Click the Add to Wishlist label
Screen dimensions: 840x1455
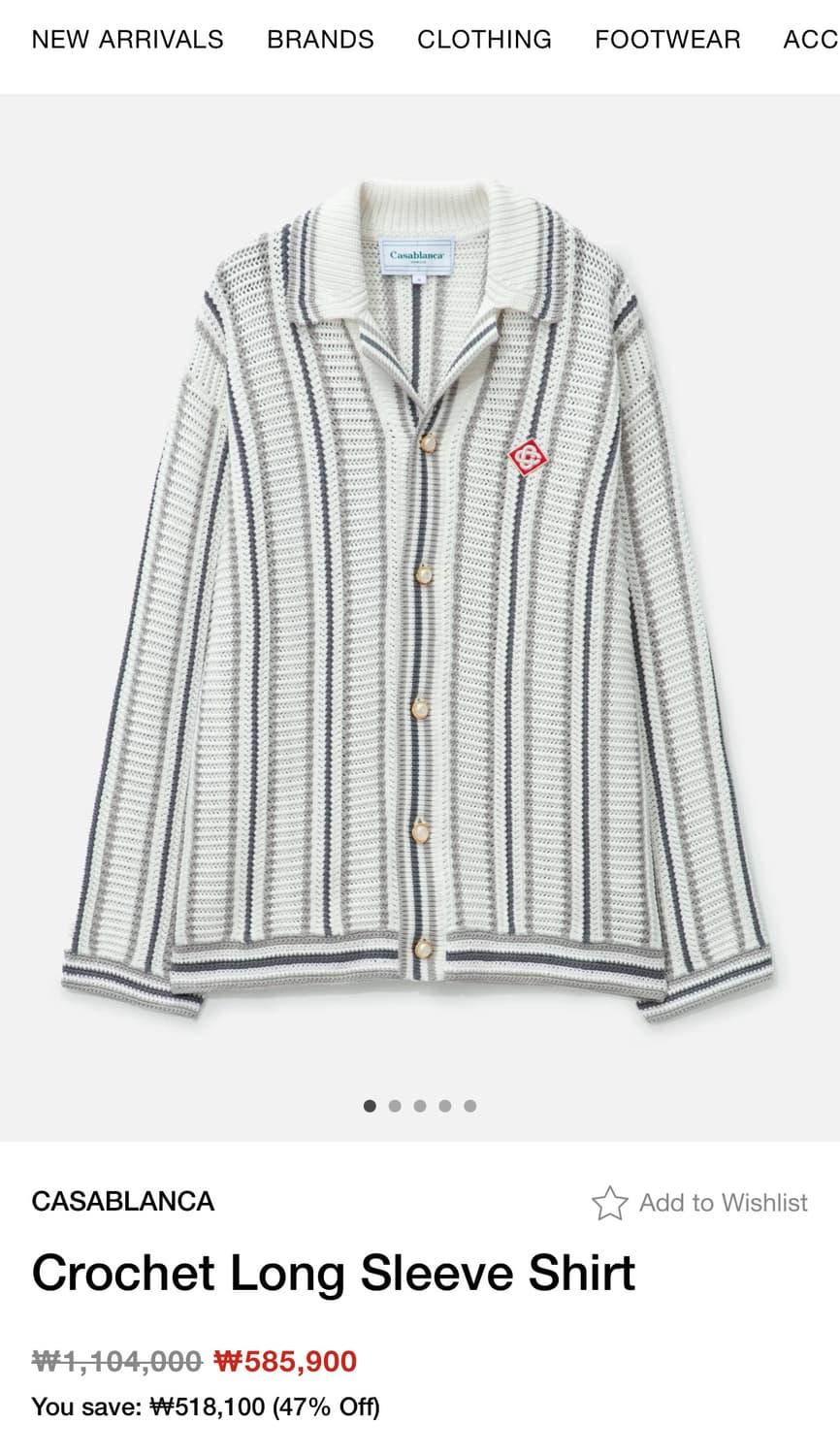point(723,1202)
